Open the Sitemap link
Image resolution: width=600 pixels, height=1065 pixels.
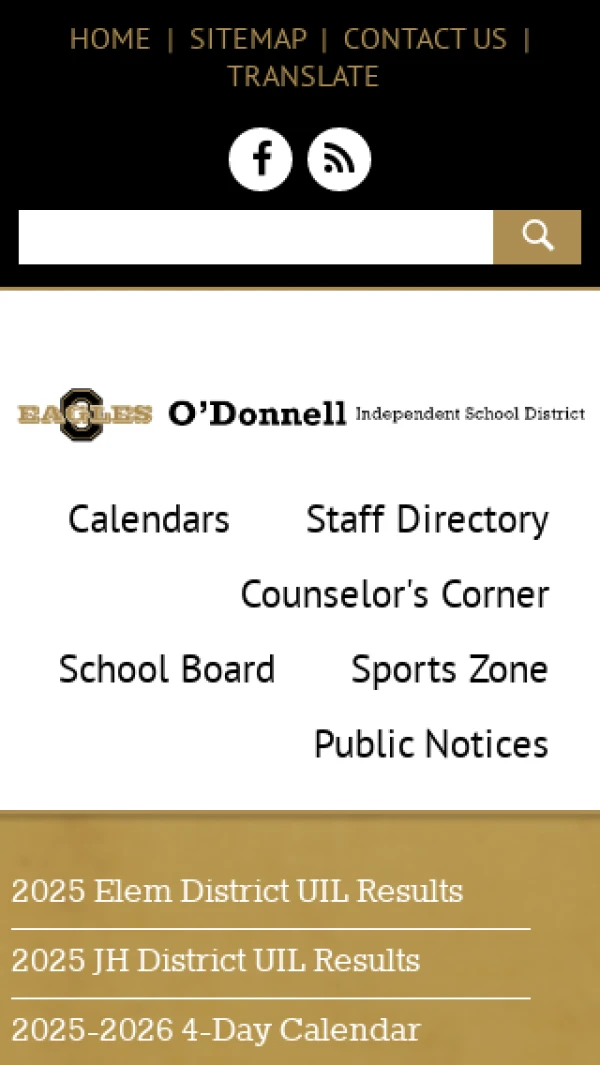point(248,40)
